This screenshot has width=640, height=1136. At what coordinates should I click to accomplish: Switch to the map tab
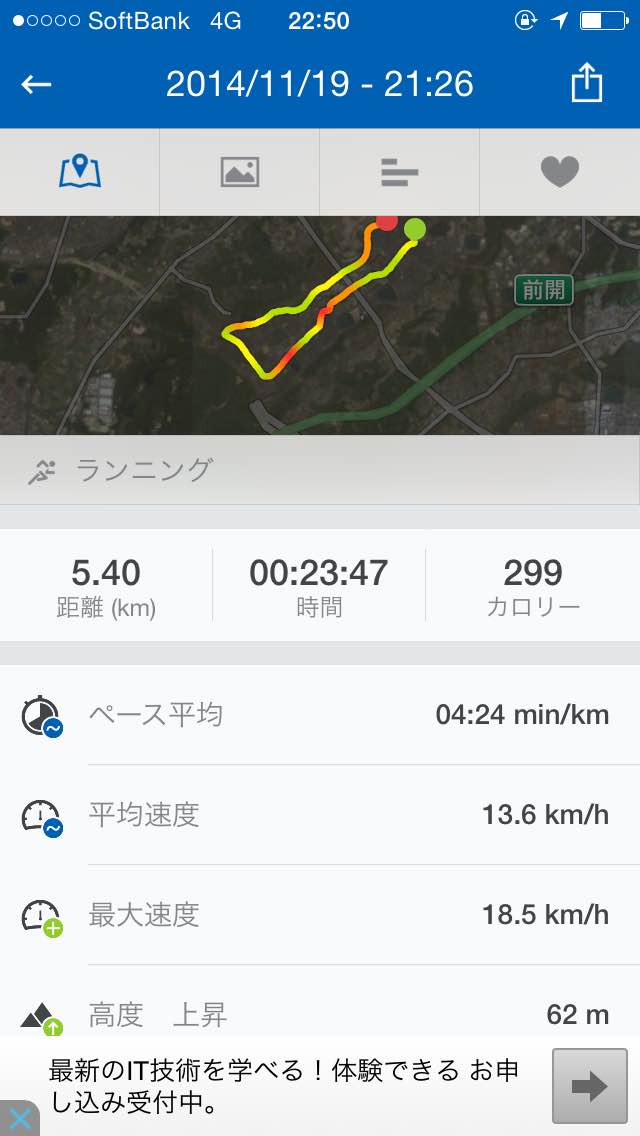click(80, 172)
